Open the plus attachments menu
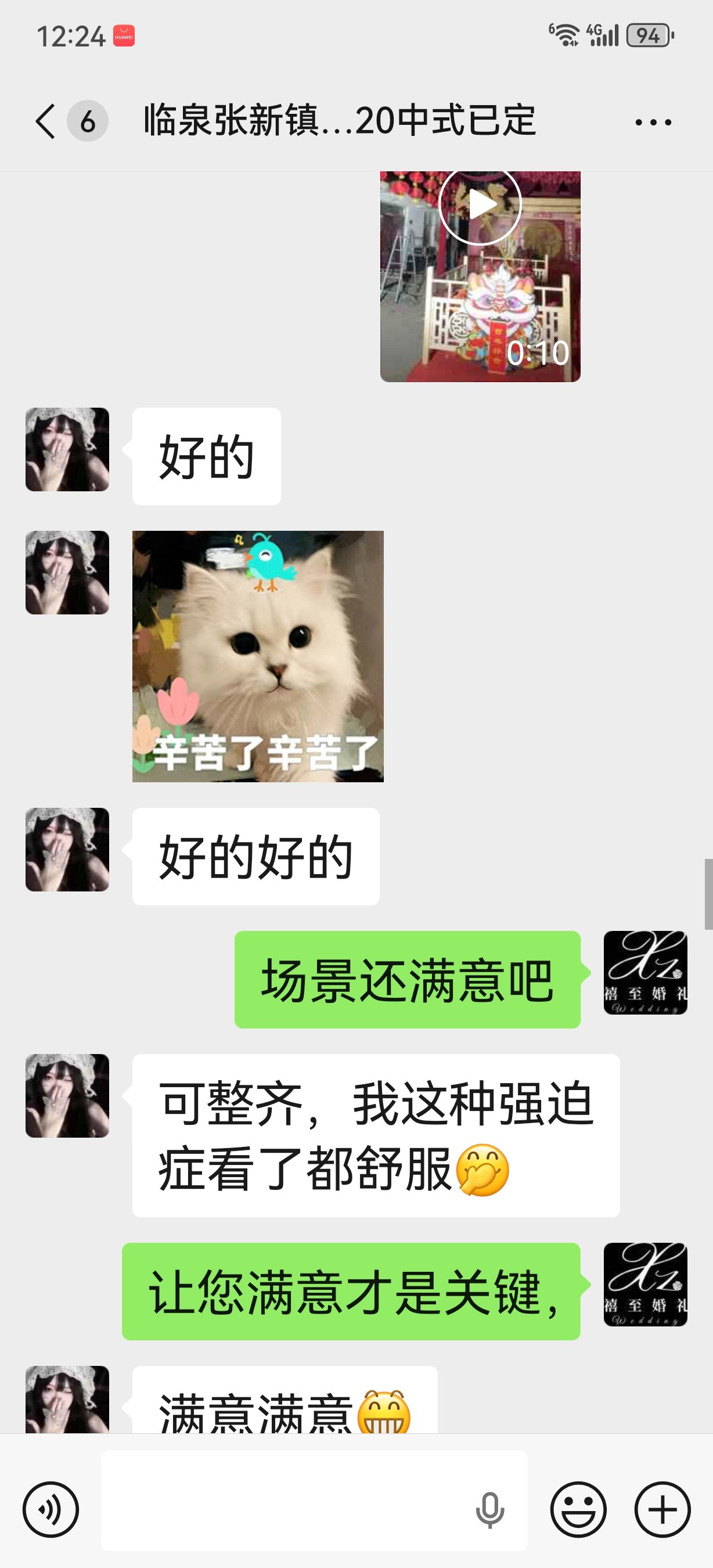 [662, 1509]
